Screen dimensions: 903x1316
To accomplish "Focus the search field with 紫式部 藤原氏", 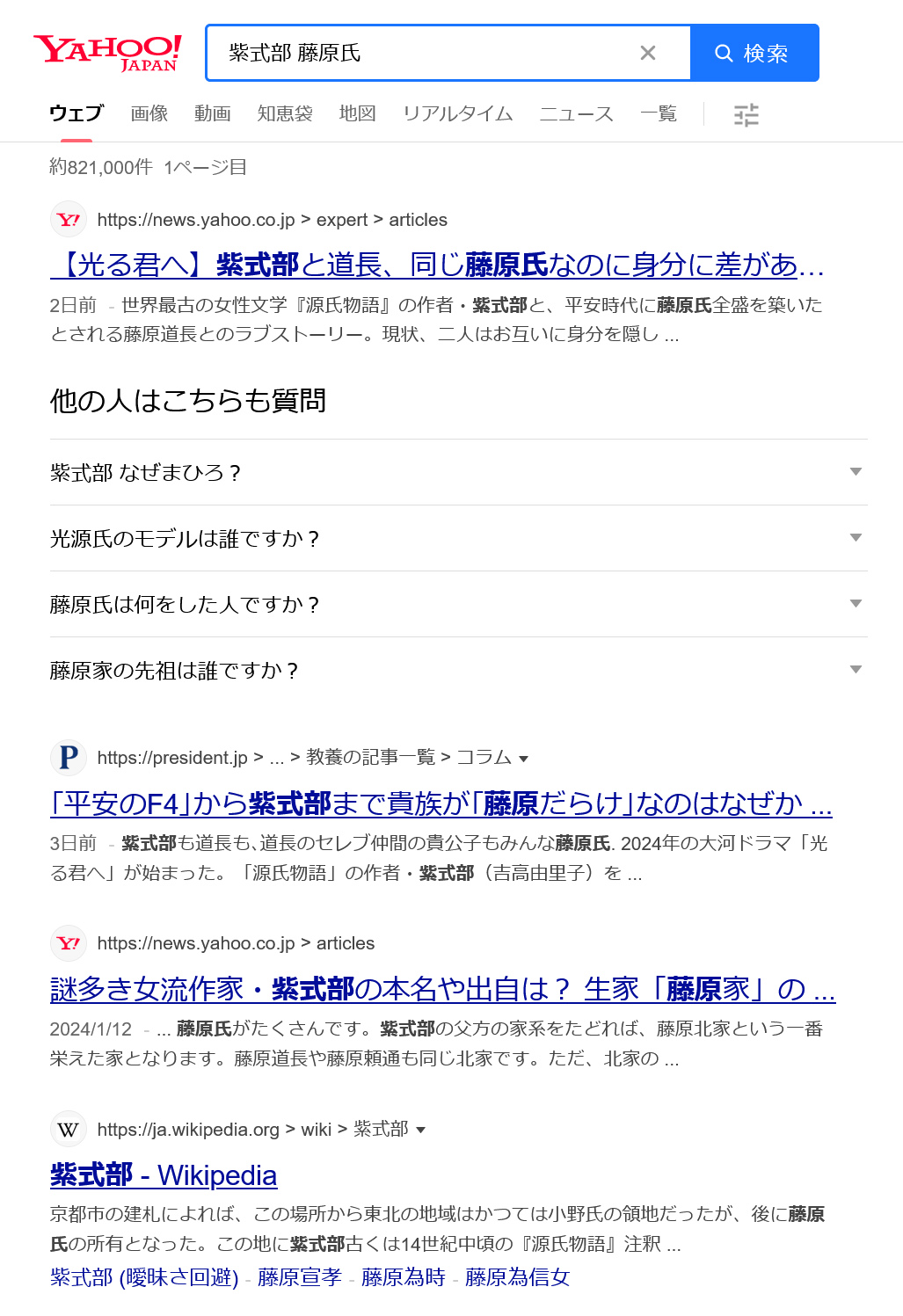I will click(422, 53).
